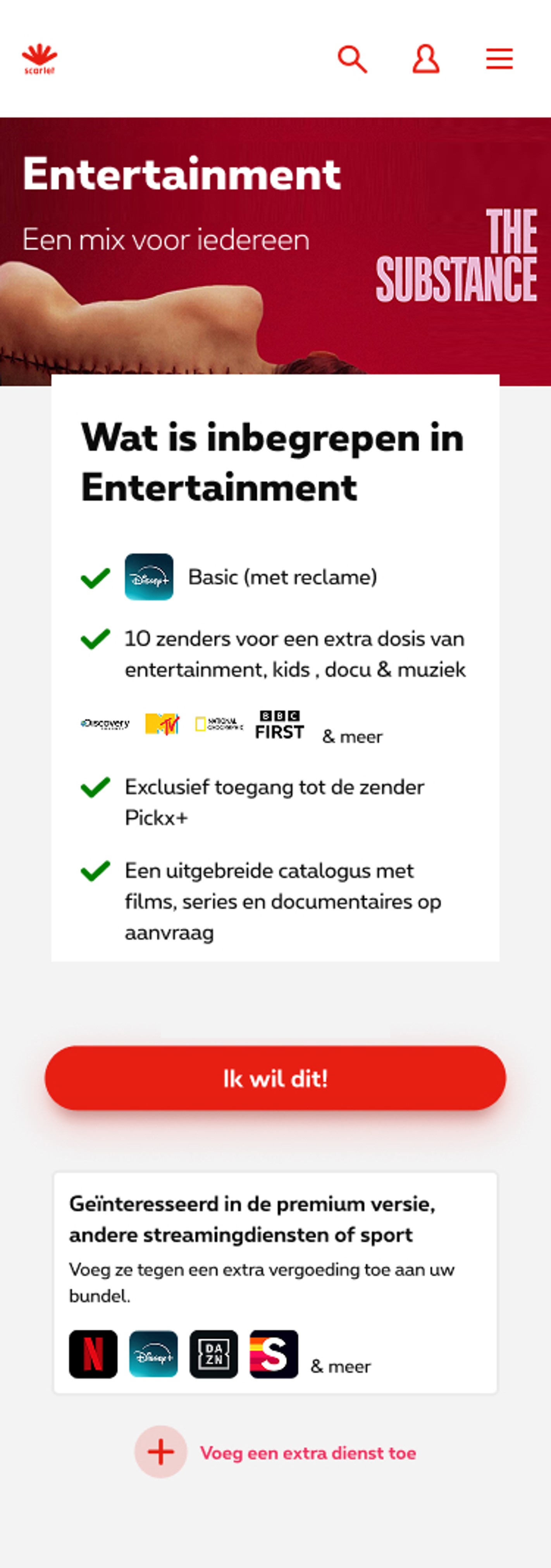Tap the 'Ik wil dit!' button
This screenshot has width=551, height=1568.
[x=275, y=1078]
